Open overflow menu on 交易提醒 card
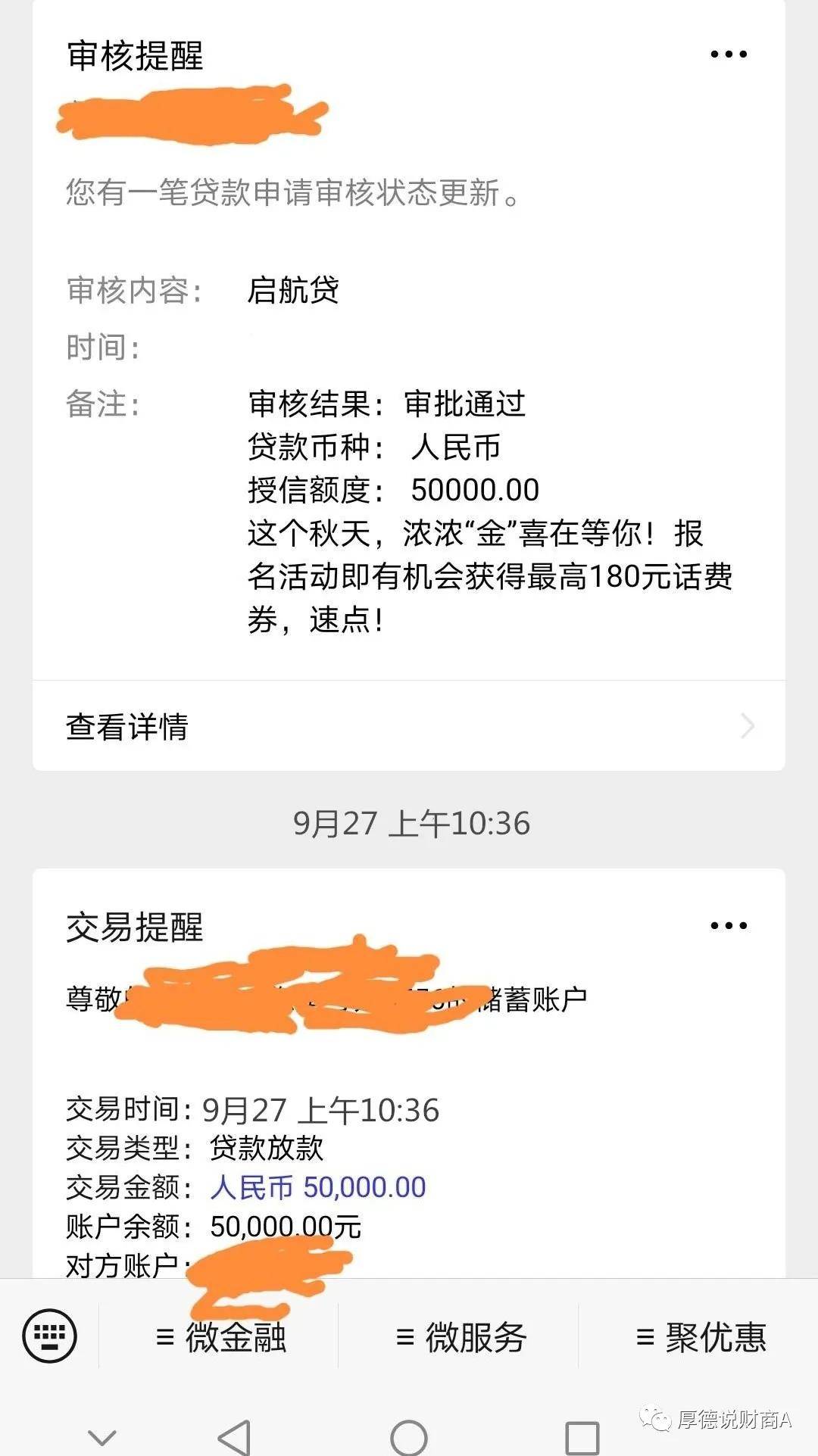Screen dimensions: 818x1456 tap(728, 925)
